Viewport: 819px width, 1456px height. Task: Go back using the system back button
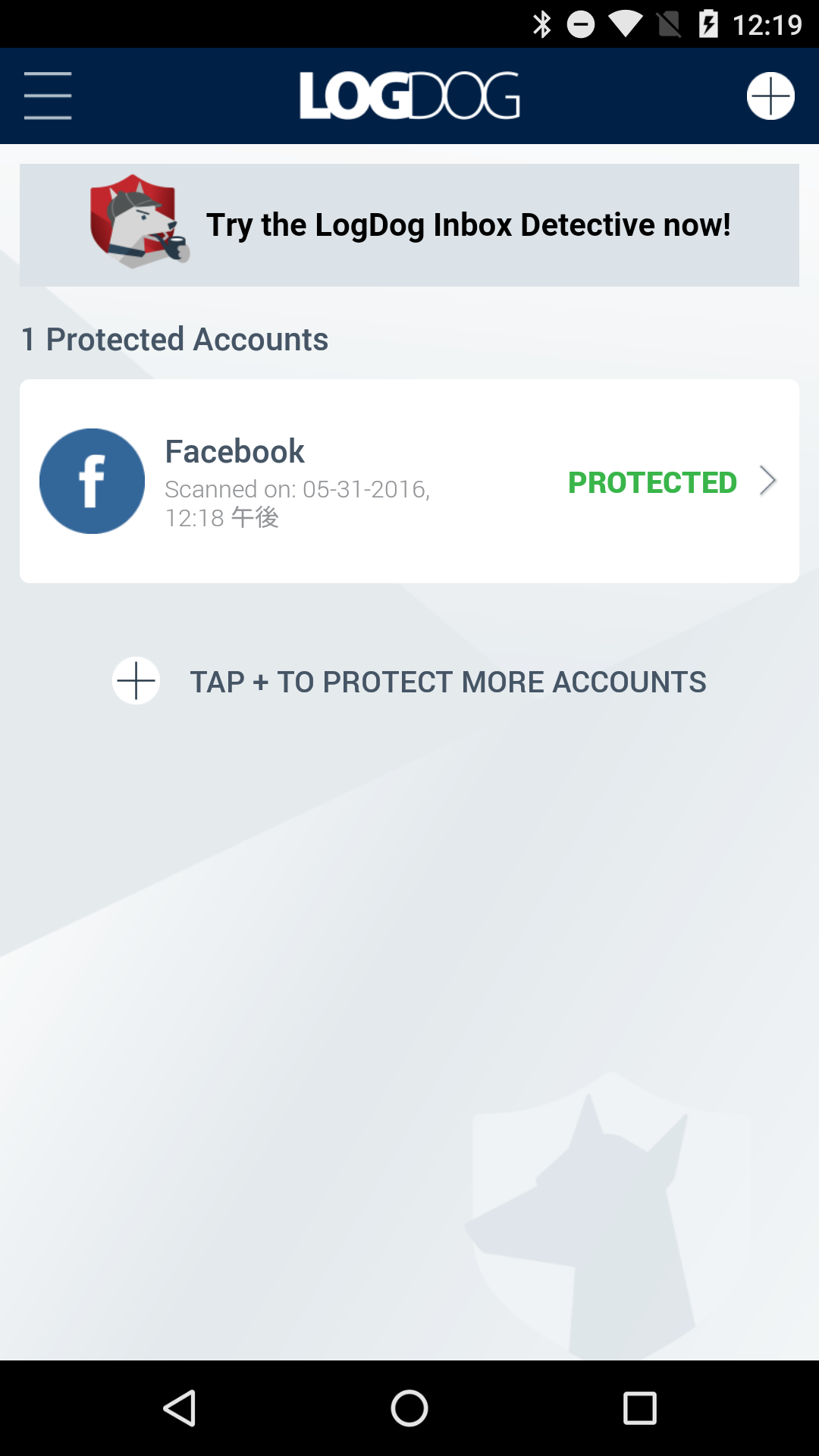tap(180, 1408)
